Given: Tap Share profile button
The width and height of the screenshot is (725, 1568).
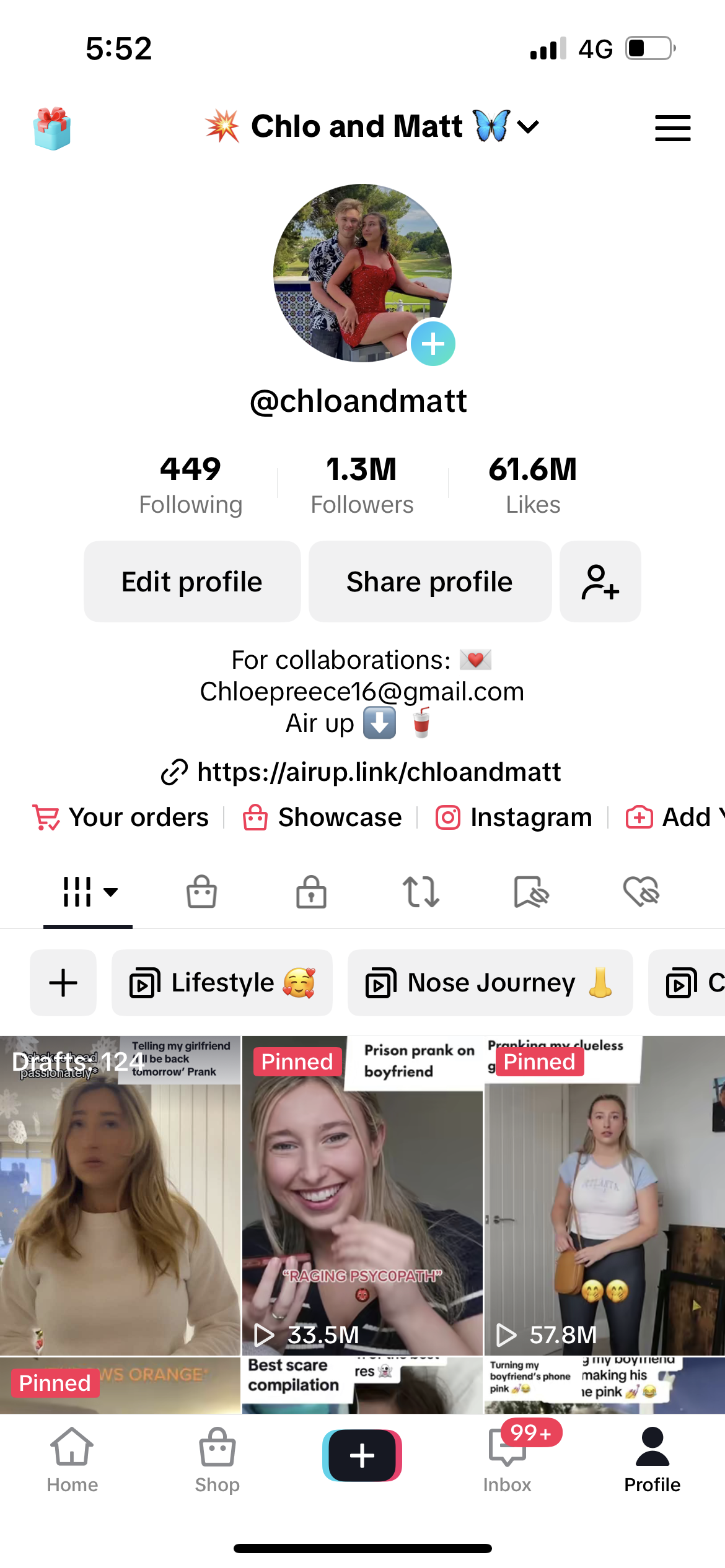Looking at the screenshot, I should [430, 581].
